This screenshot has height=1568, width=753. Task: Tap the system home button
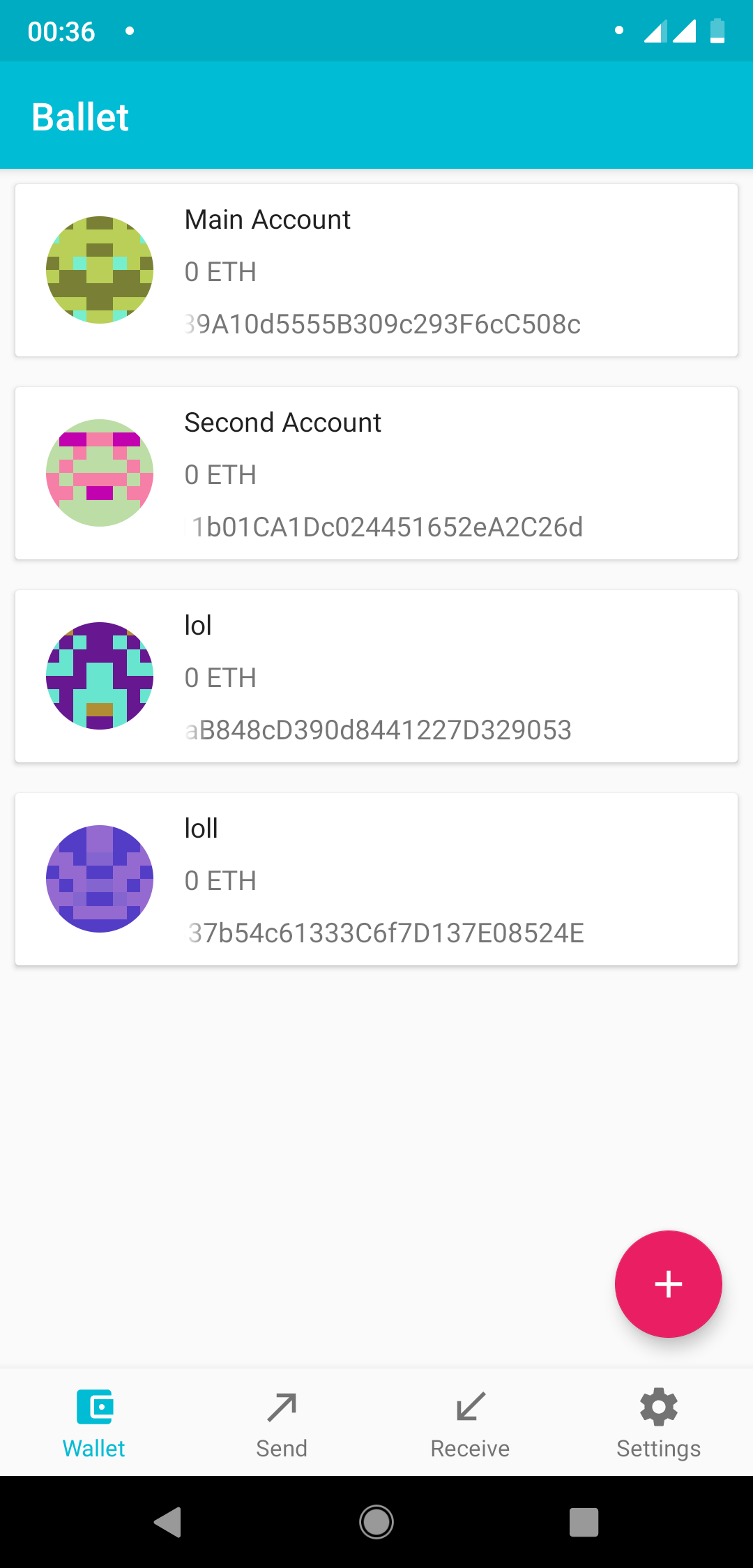376,1522
